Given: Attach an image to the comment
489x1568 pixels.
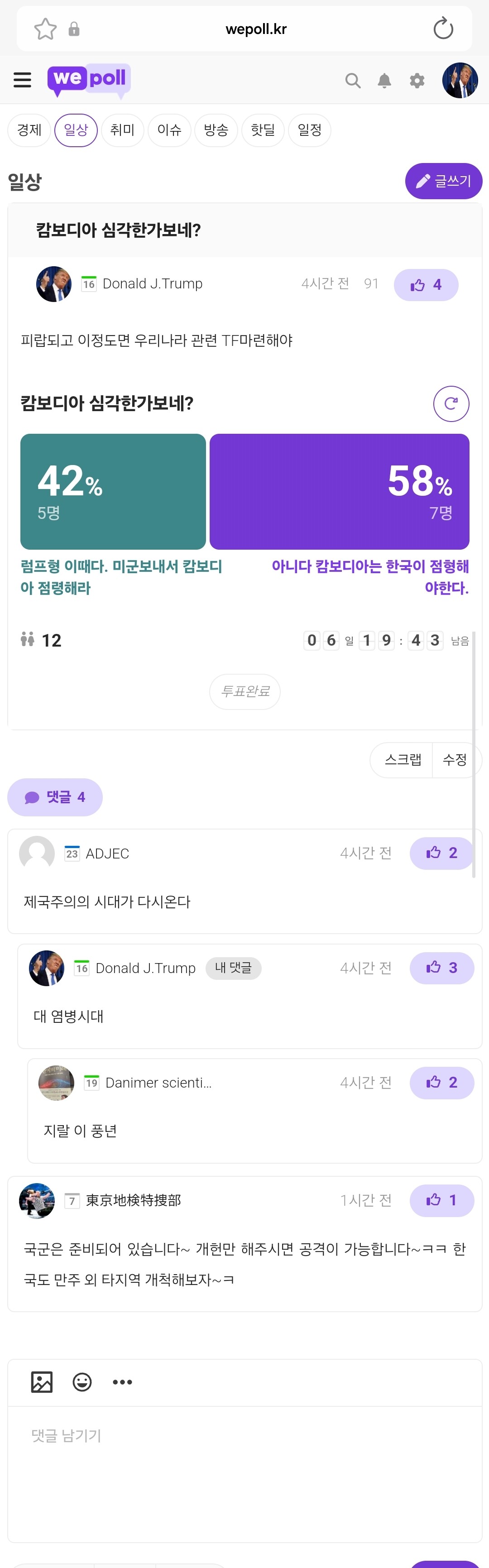Looking at the screenshot, I should [42, 1382].
